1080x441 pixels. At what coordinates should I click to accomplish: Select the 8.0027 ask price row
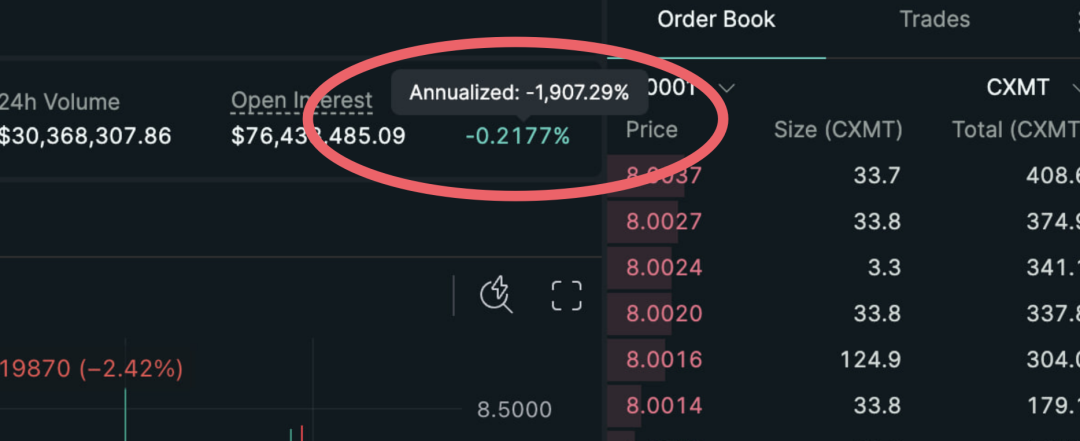coord(844,221)
